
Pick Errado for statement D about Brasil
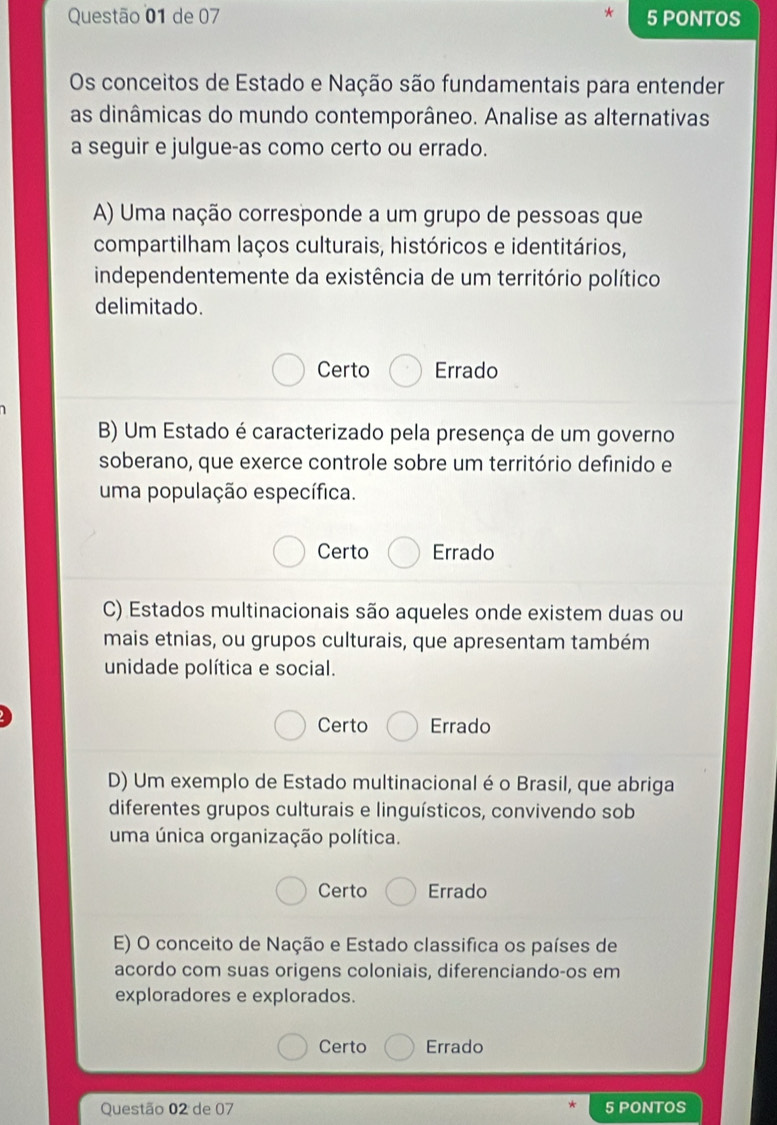point(400,891)
